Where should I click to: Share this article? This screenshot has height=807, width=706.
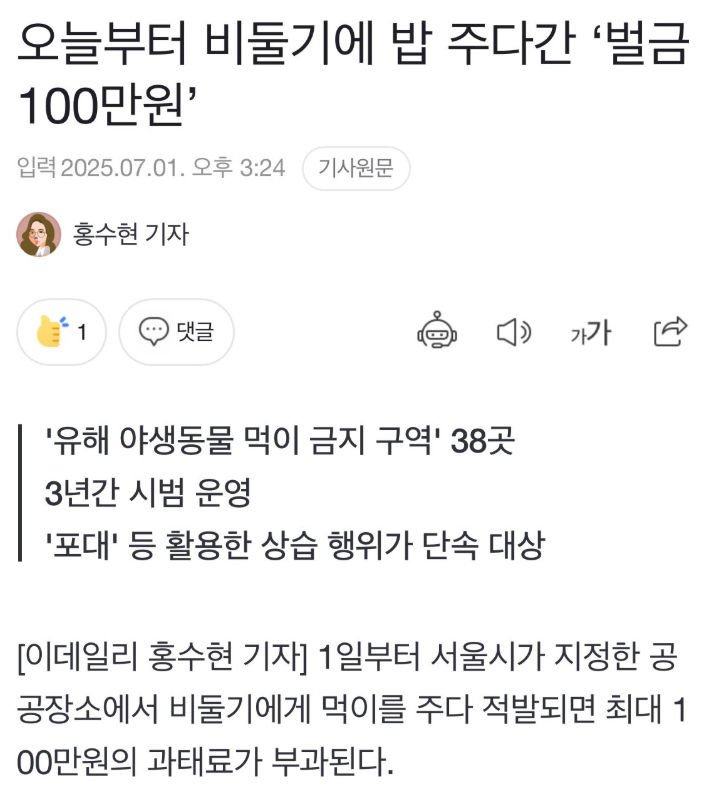(x=669, y=331)
